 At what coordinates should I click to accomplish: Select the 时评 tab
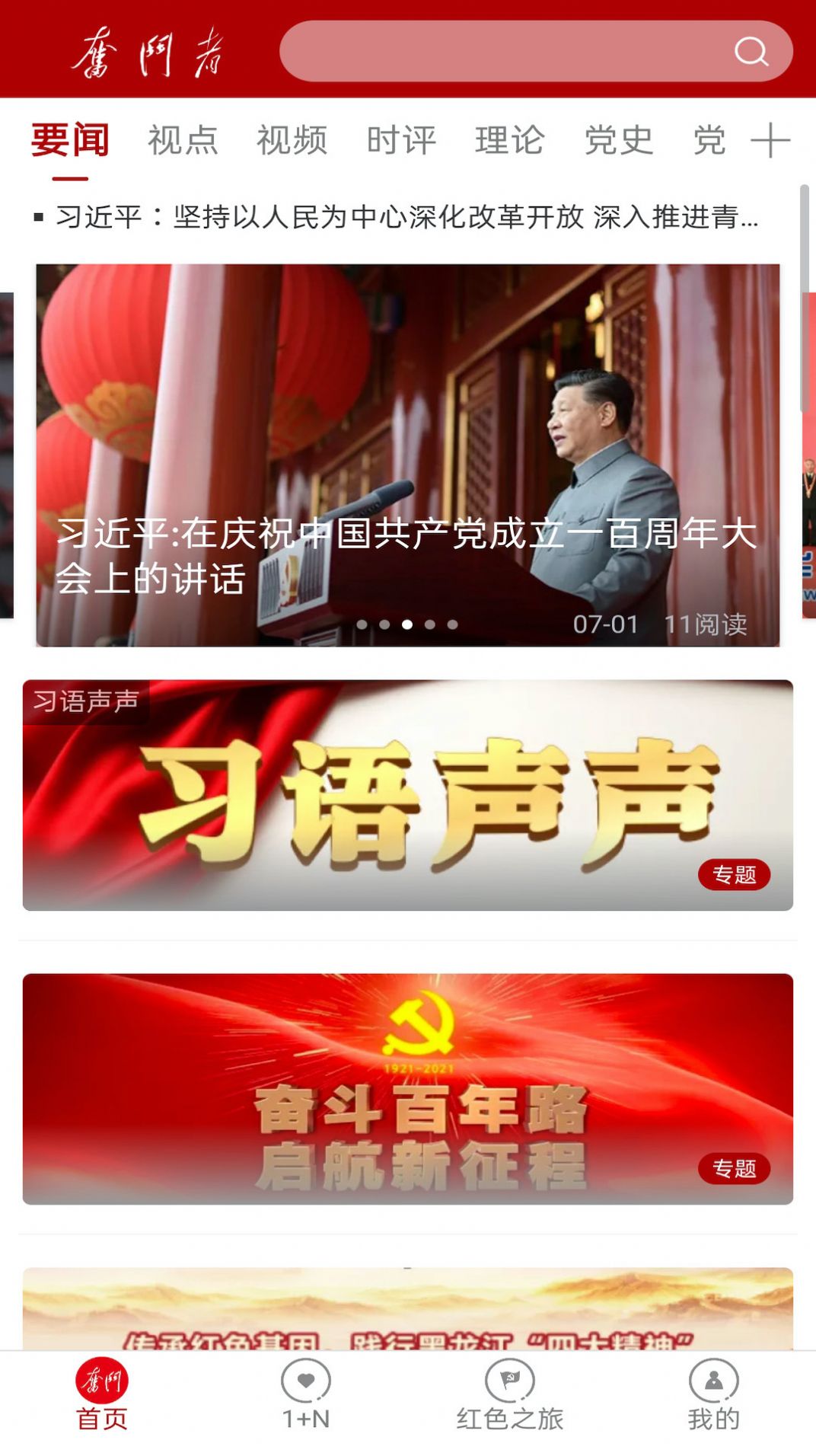(402, 140)
